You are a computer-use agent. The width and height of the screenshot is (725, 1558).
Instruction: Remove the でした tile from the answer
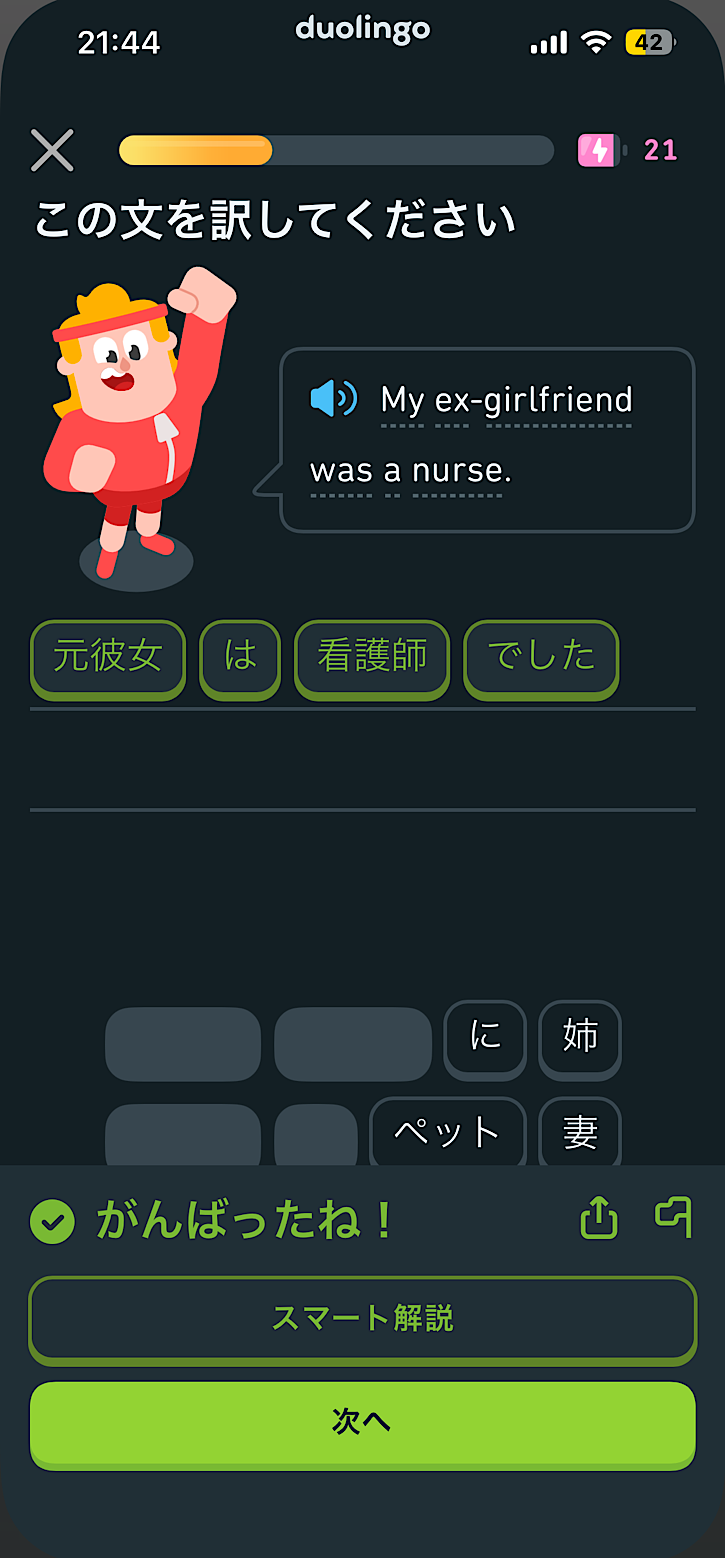tap(541, 657)
